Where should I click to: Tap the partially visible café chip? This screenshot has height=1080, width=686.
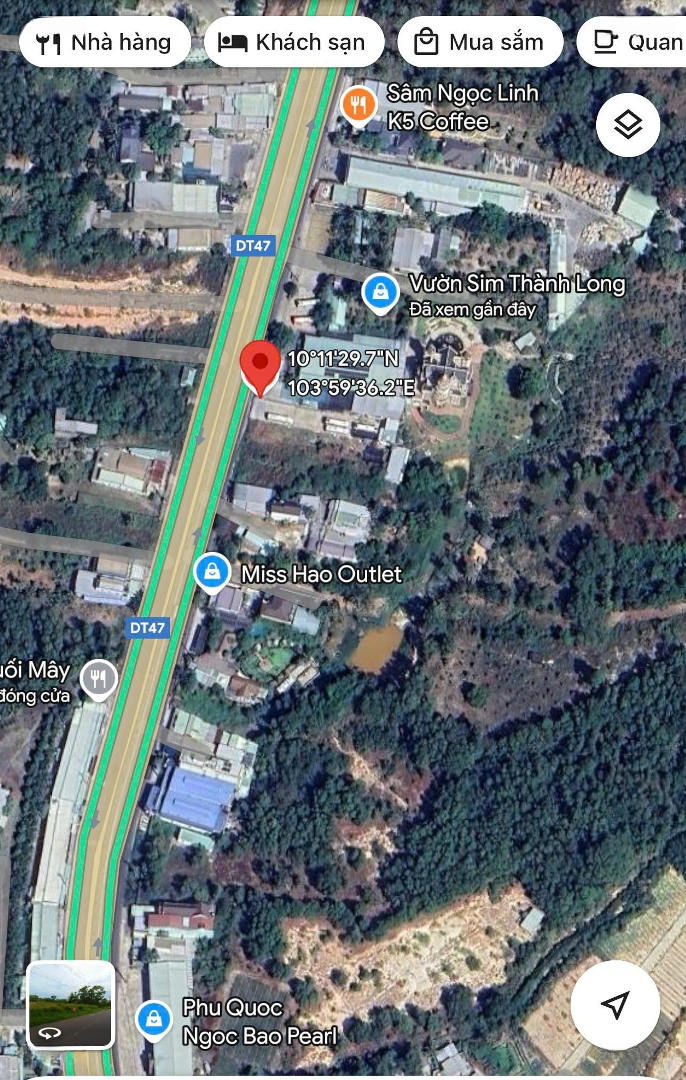[x=633, y=42]
